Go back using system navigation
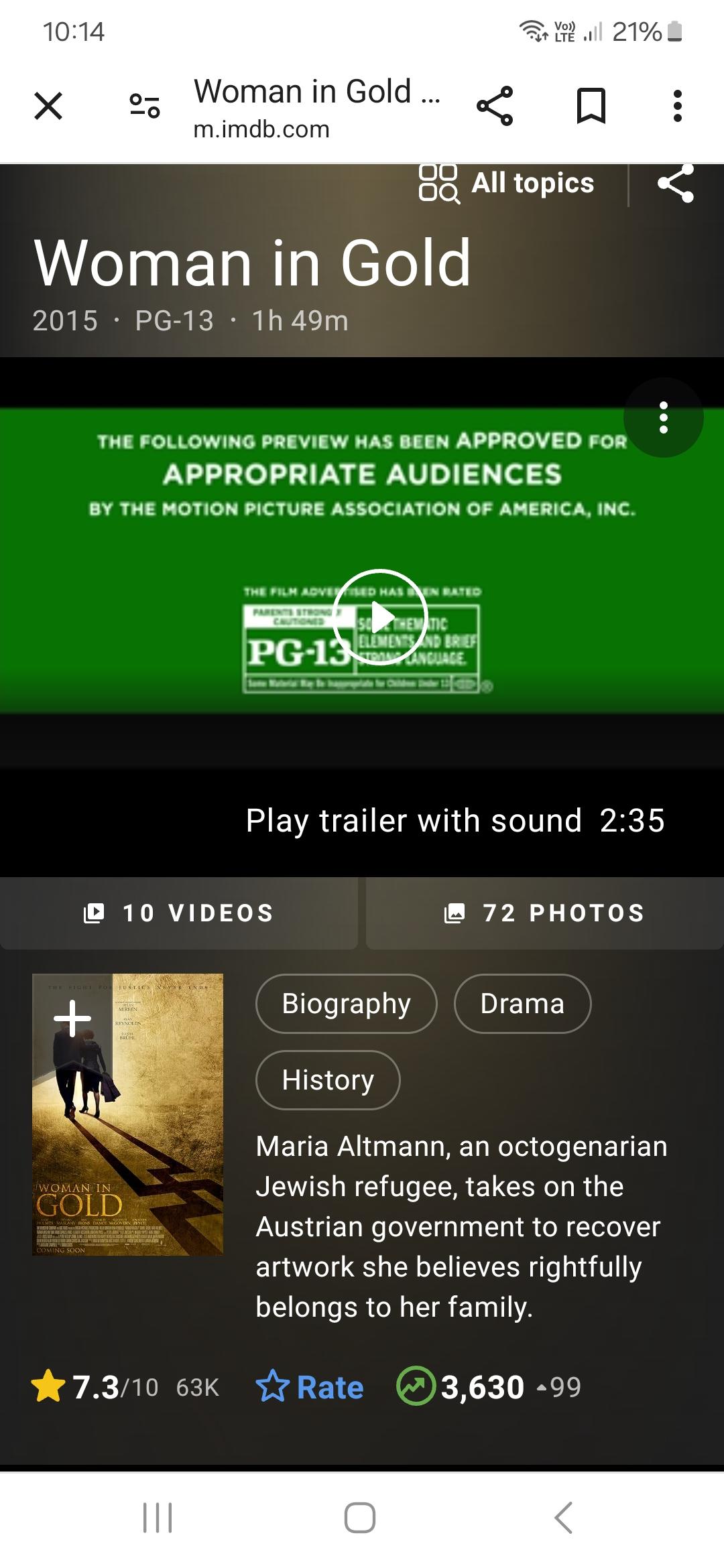The height and width of the screenshot is (1568, 724). tap(564, 1518)
